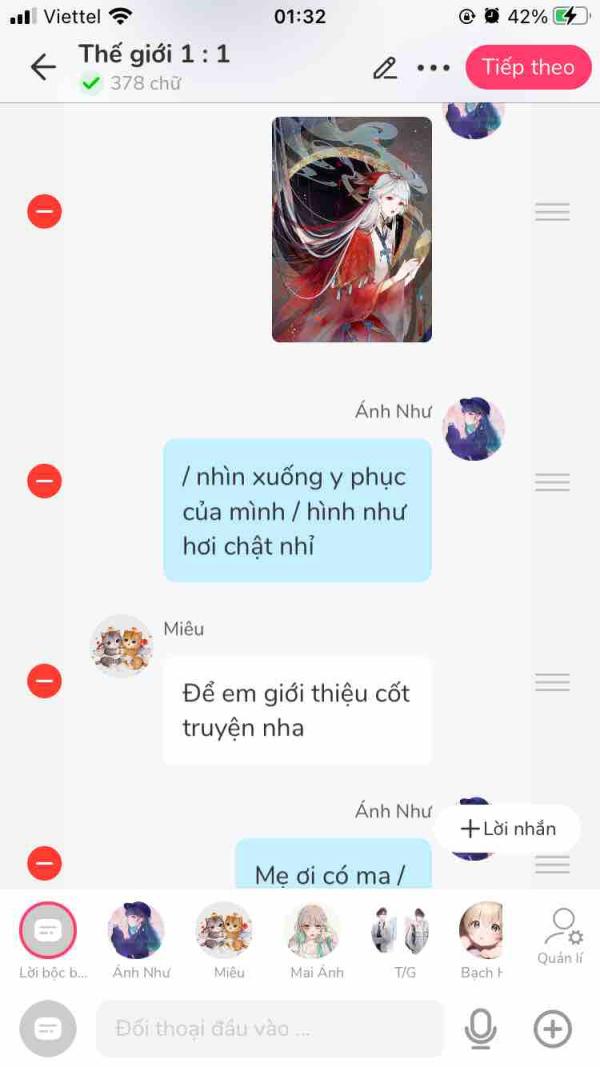Viewport: 600px width, 1067px height.
Task: Open the pencil edit icon
Action: point(385,68)
